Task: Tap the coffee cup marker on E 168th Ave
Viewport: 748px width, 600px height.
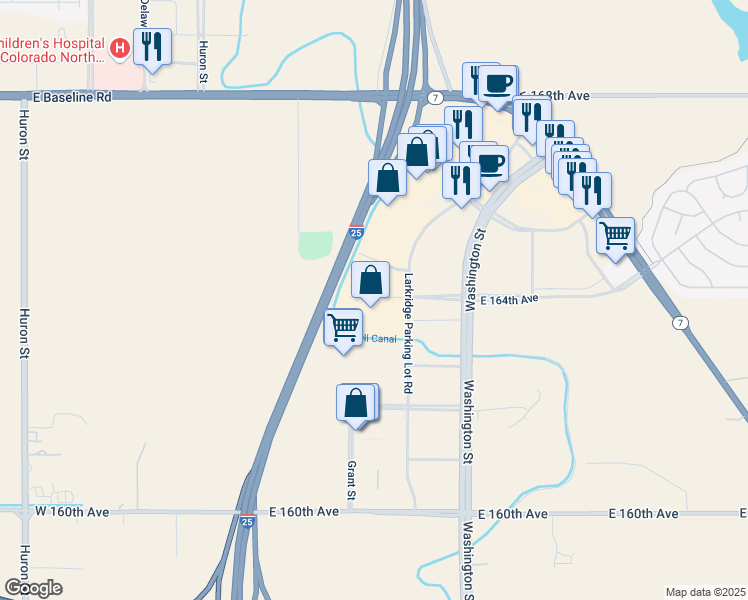Action: pos(497,84)
